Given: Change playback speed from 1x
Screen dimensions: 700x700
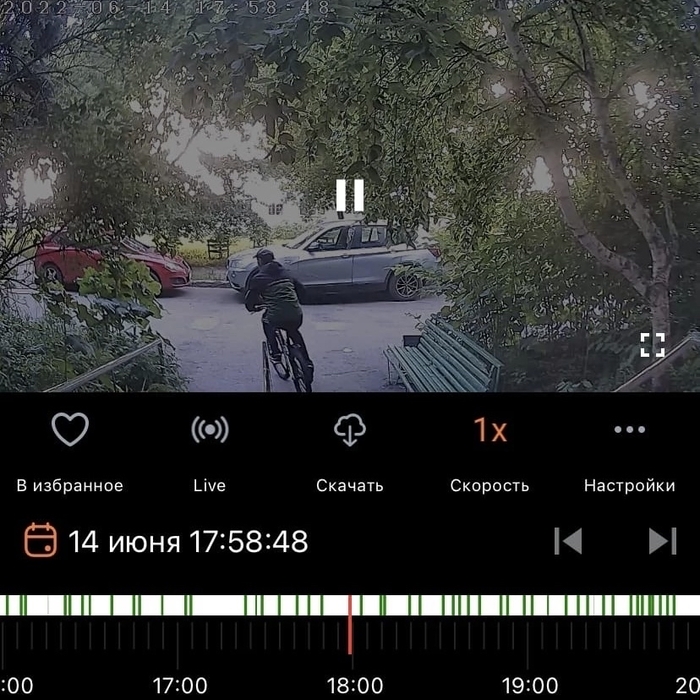Looking at the screenshot, I should (489, 430).
